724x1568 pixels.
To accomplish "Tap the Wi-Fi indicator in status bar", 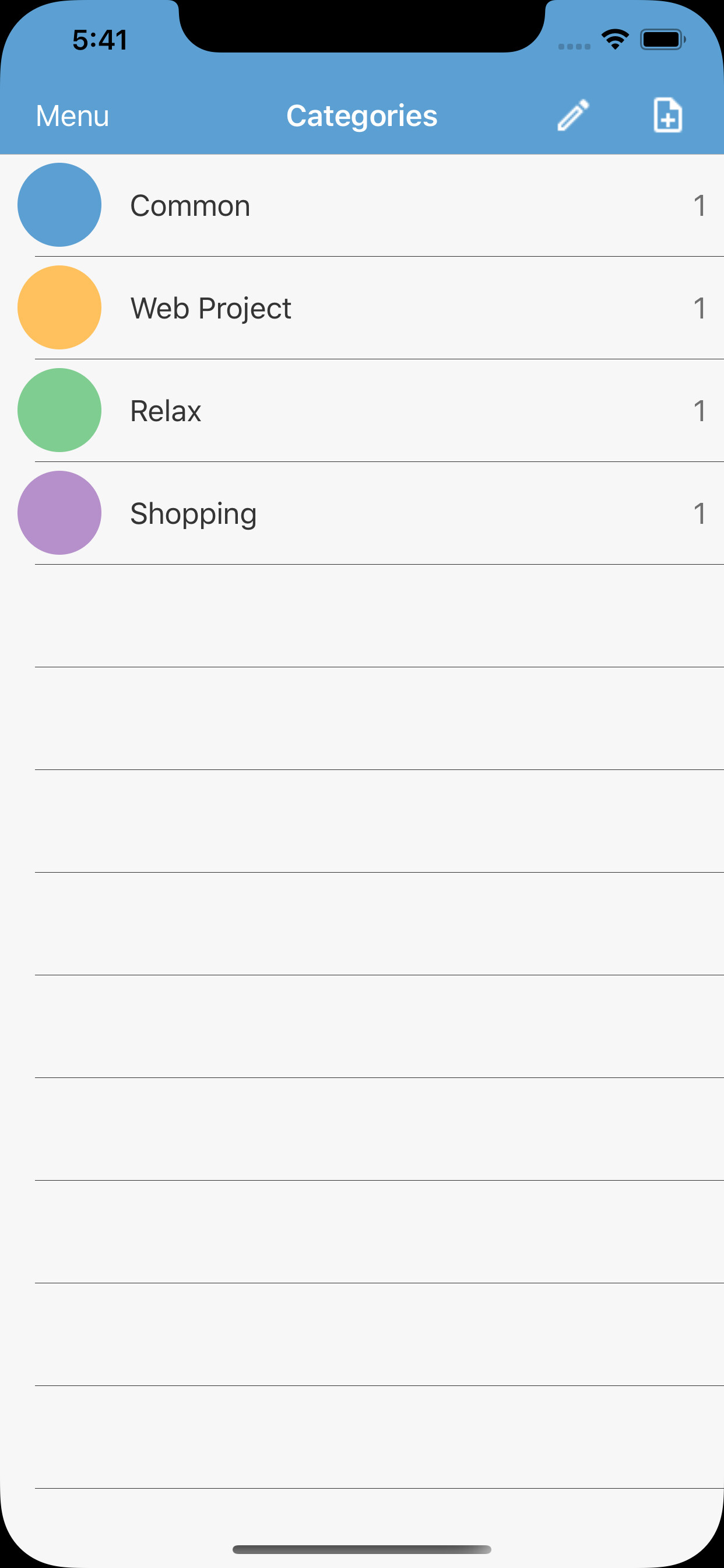I will pyautogui.click(x=614, y=39).
